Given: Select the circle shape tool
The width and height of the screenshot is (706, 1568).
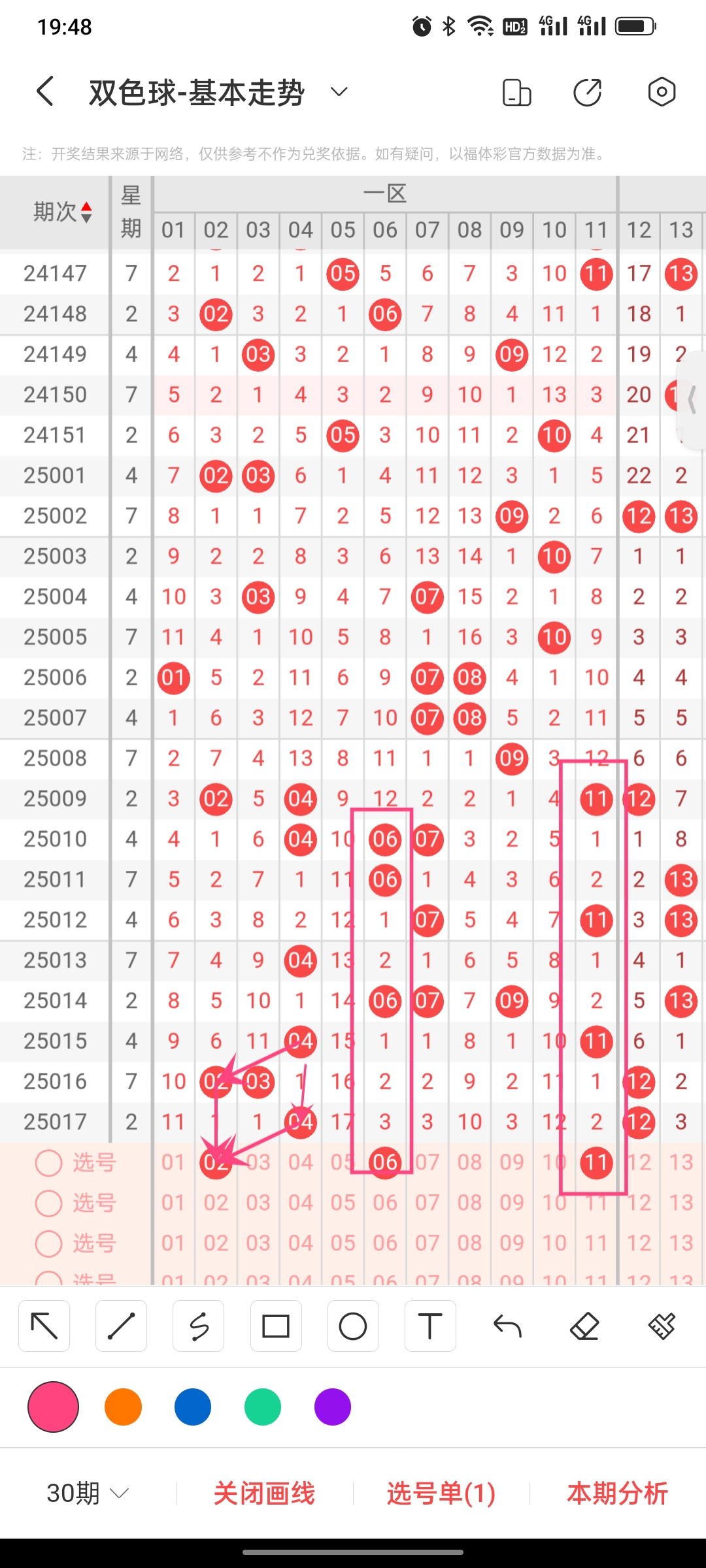Looking at the screenshot, I should pyautogui.click(x=353, y=1326).
